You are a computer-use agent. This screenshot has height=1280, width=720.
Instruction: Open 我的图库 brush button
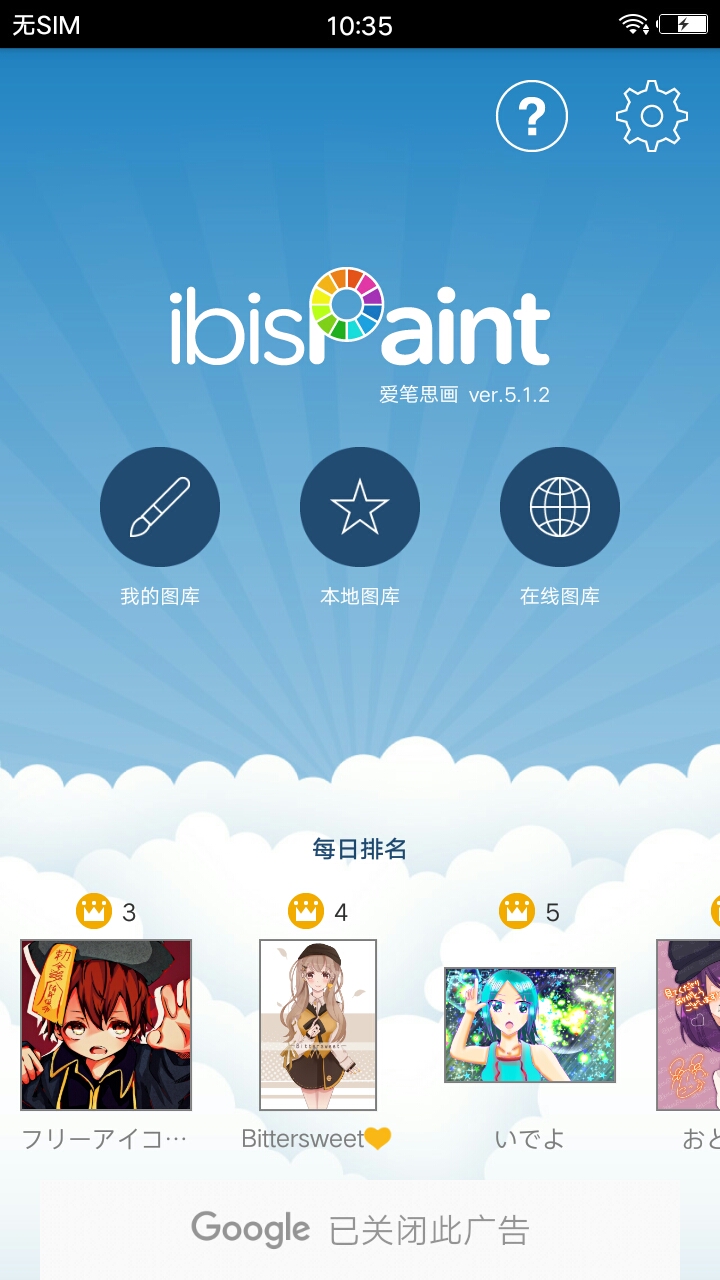160,507
